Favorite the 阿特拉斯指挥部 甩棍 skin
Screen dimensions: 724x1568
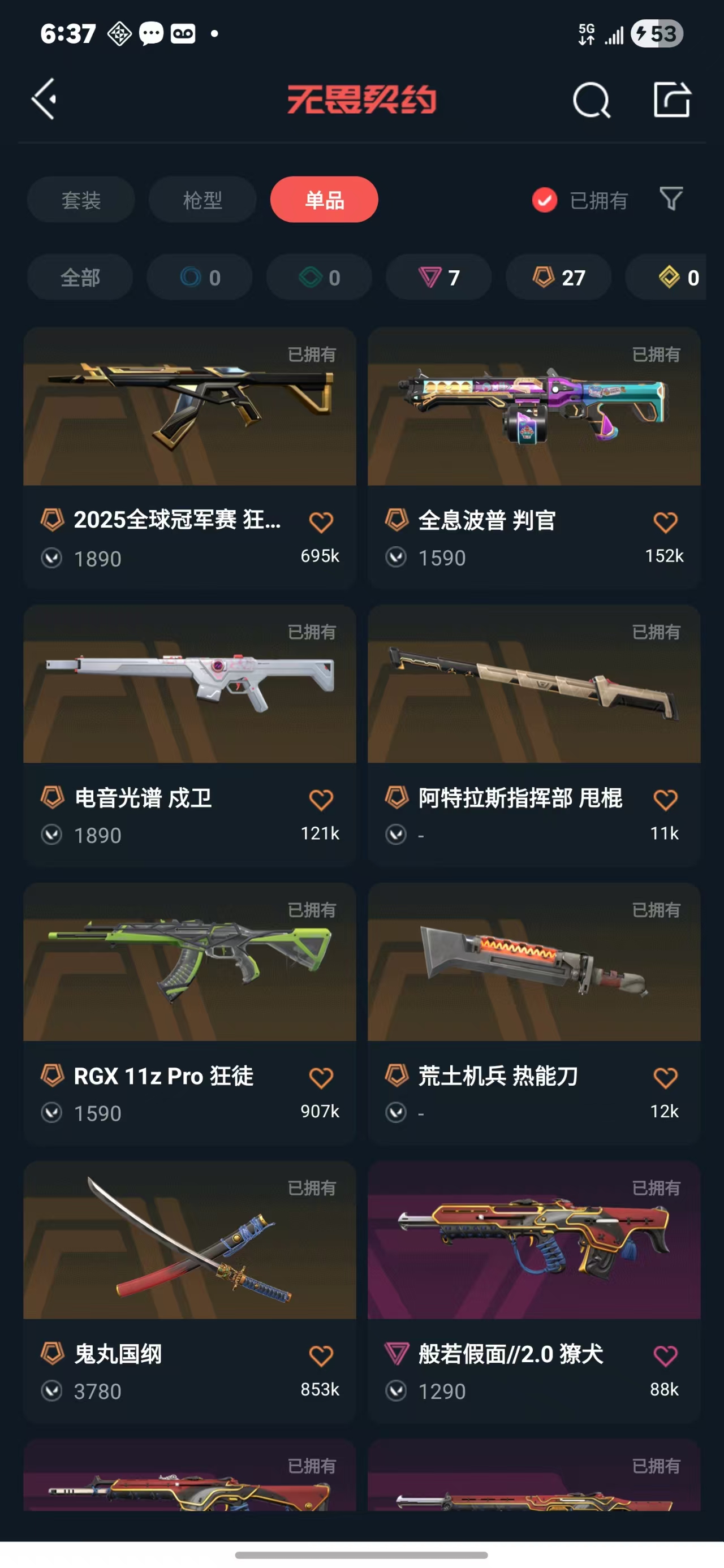coord(665,800)
